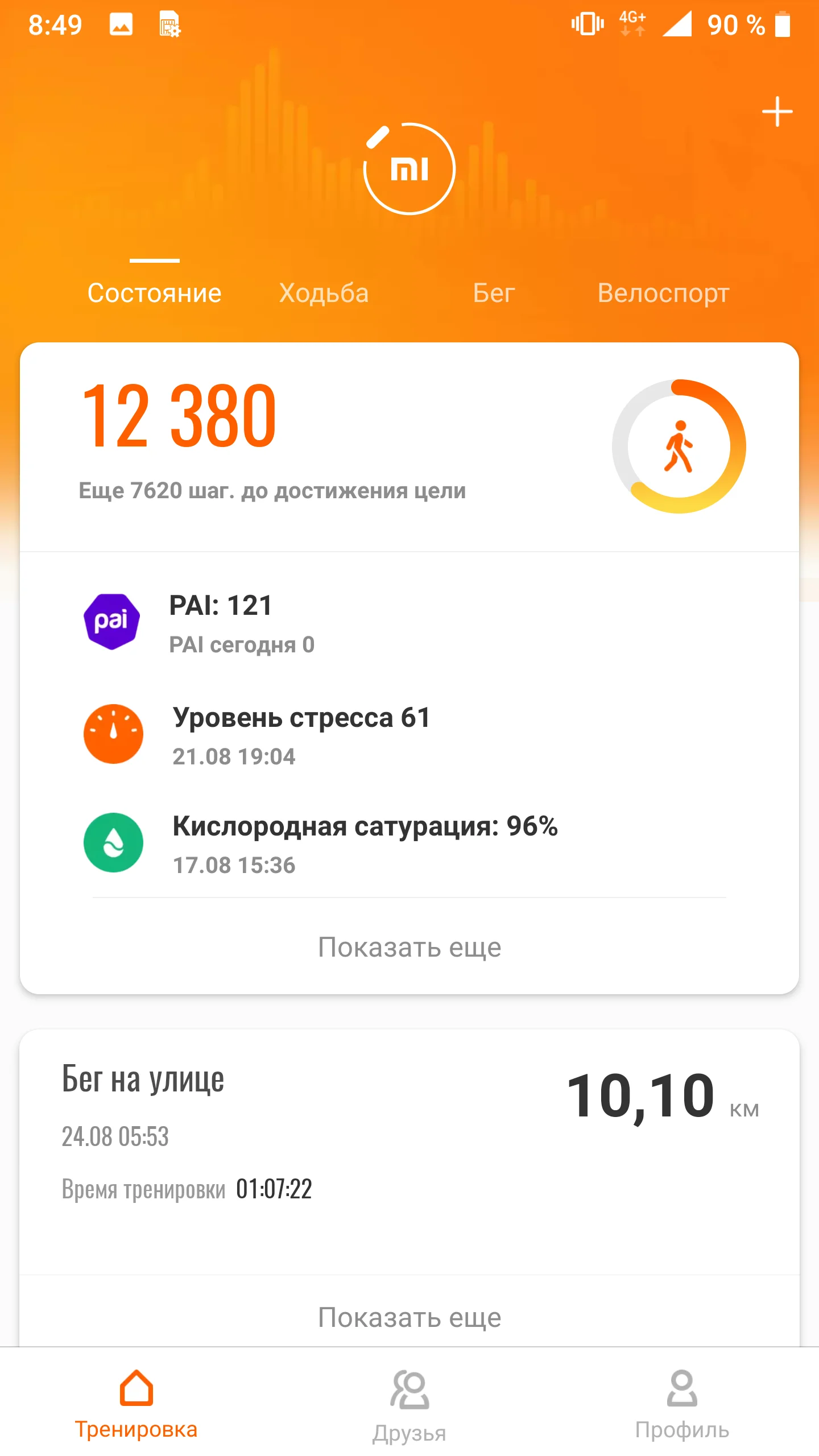
Task: Tap Показать еще under Бег на улице
Action: [409, 1317]
